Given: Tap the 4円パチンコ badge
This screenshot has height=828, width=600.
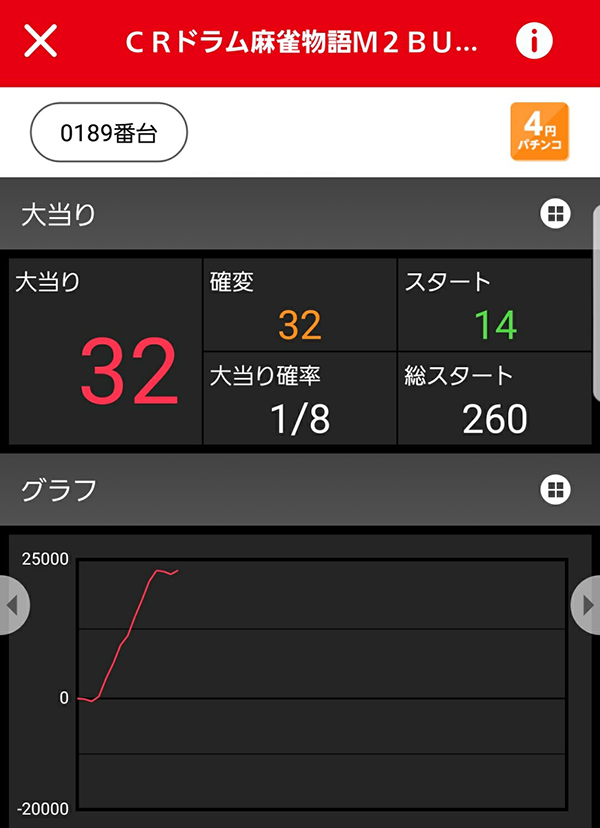Looking at the screenshot, I should click(x=539, y=132).
